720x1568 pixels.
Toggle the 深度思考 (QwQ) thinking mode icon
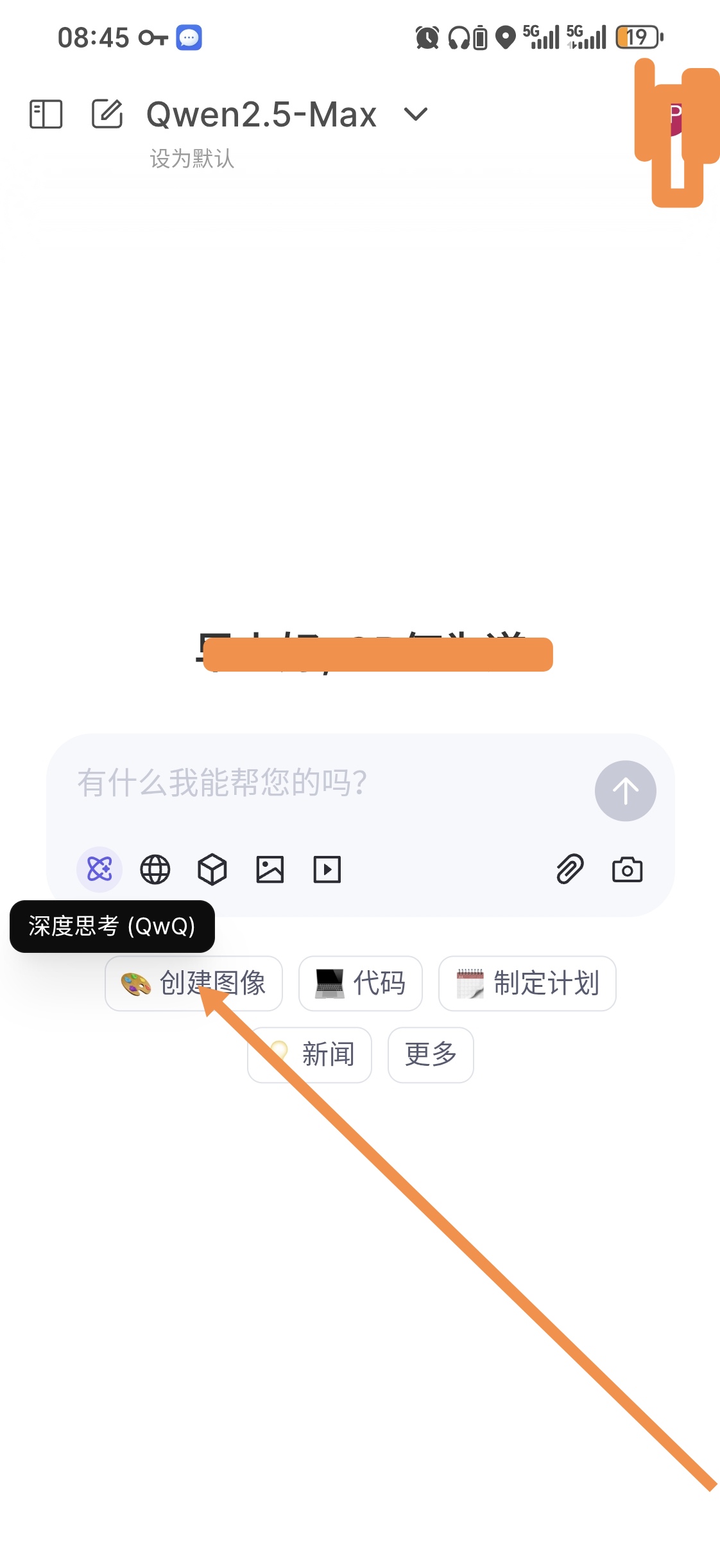click(x=99, y=869)
